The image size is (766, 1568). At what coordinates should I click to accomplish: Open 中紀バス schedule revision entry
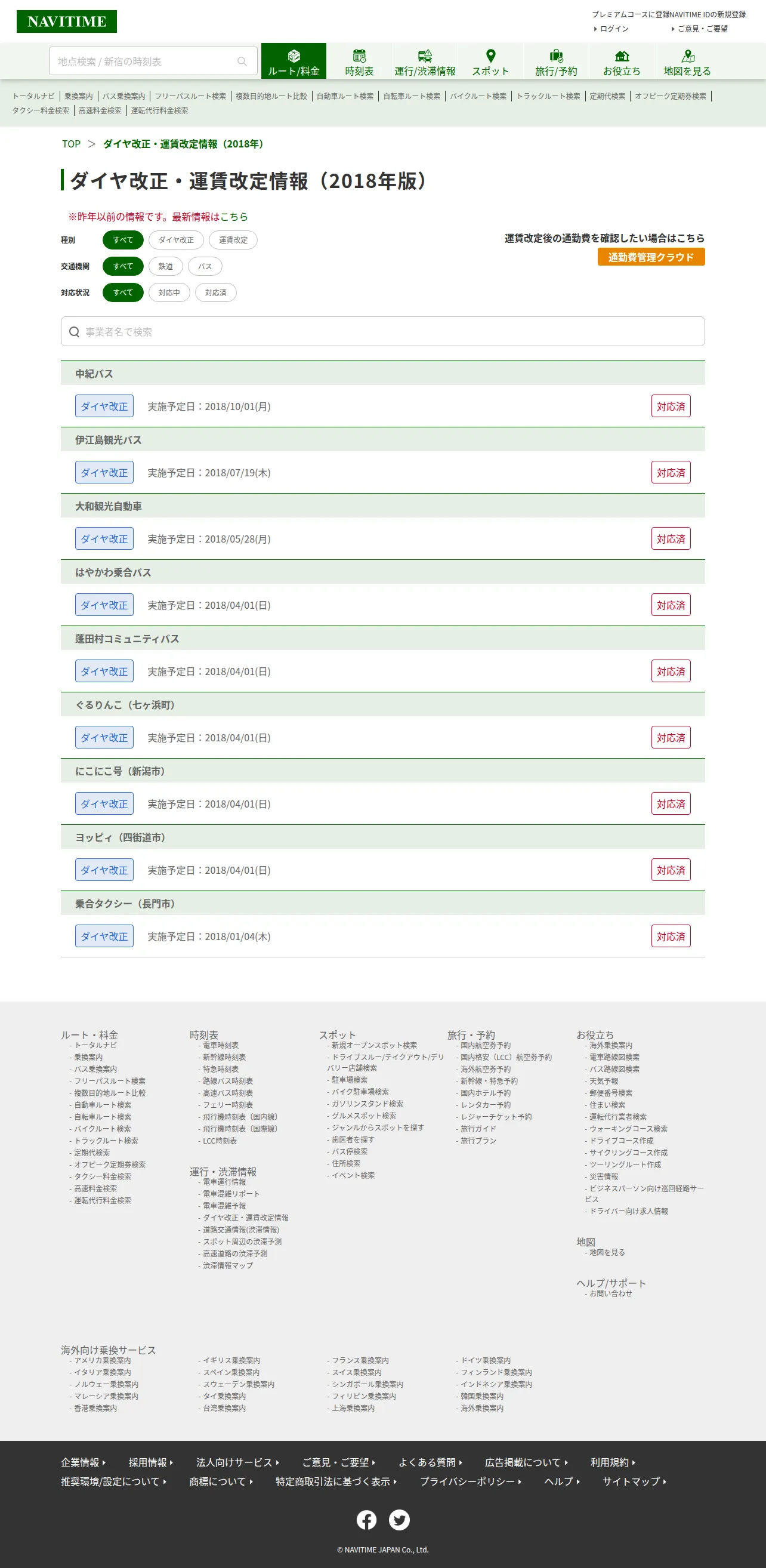coord(382,406)
